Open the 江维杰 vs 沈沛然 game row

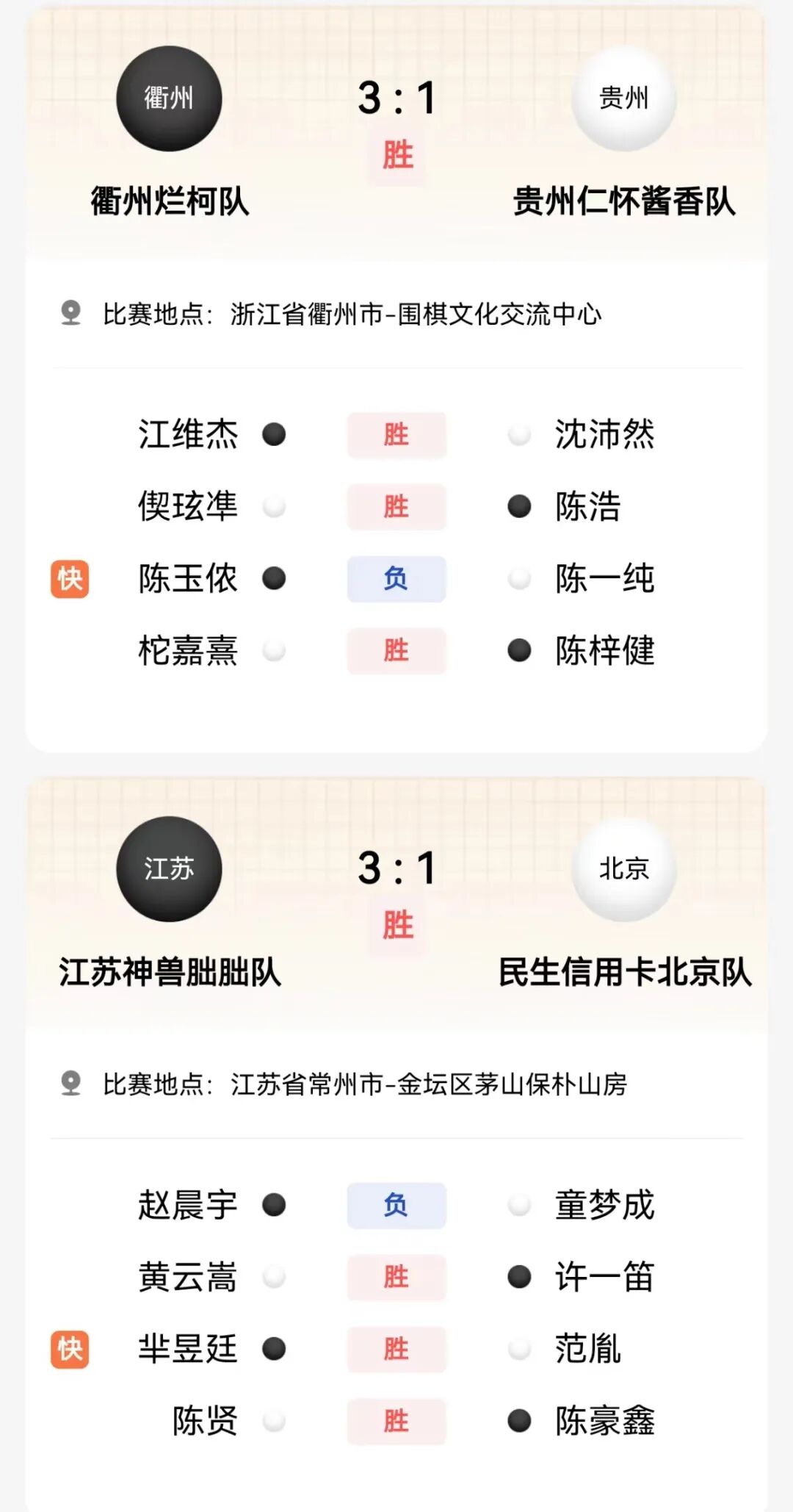point(396,434)
